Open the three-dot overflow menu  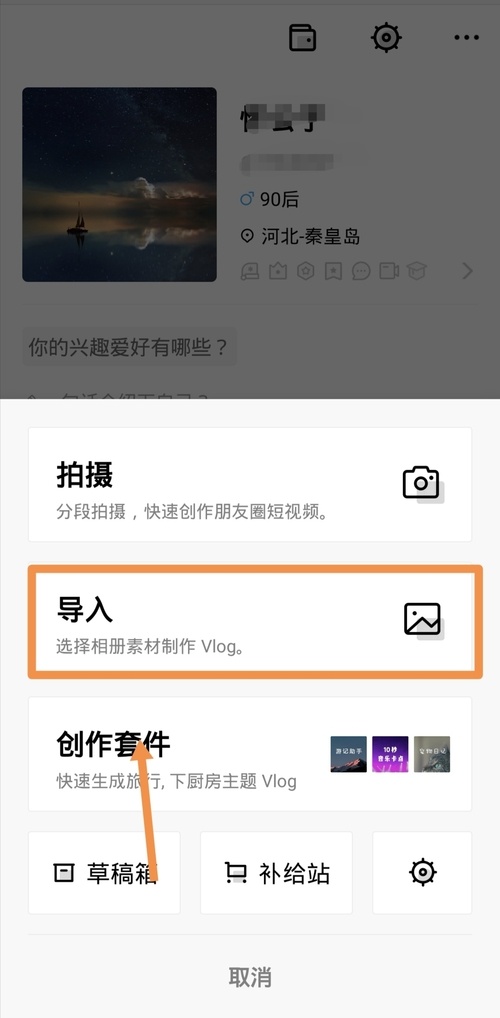(466, 38)
